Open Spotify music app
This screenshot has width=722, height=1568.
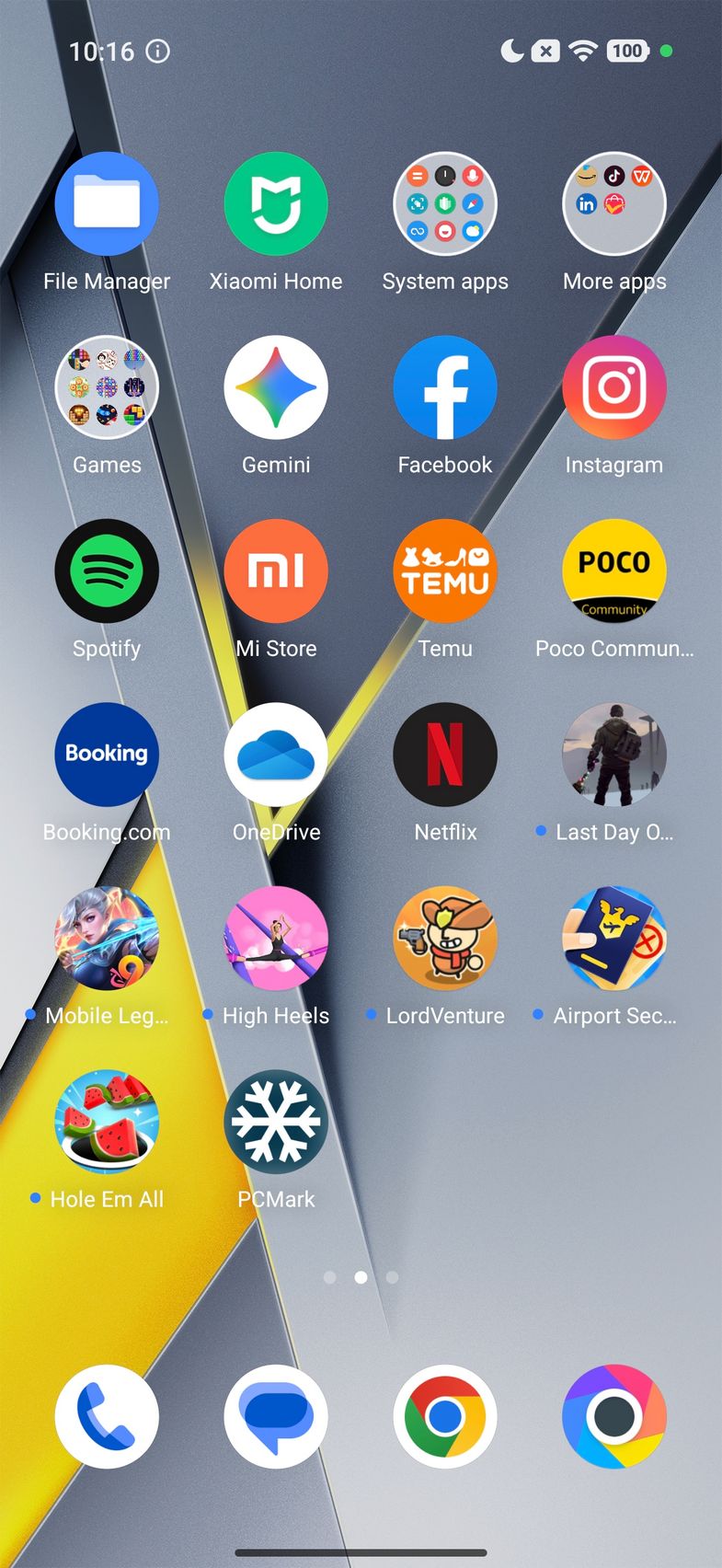(x=107, y=571)
